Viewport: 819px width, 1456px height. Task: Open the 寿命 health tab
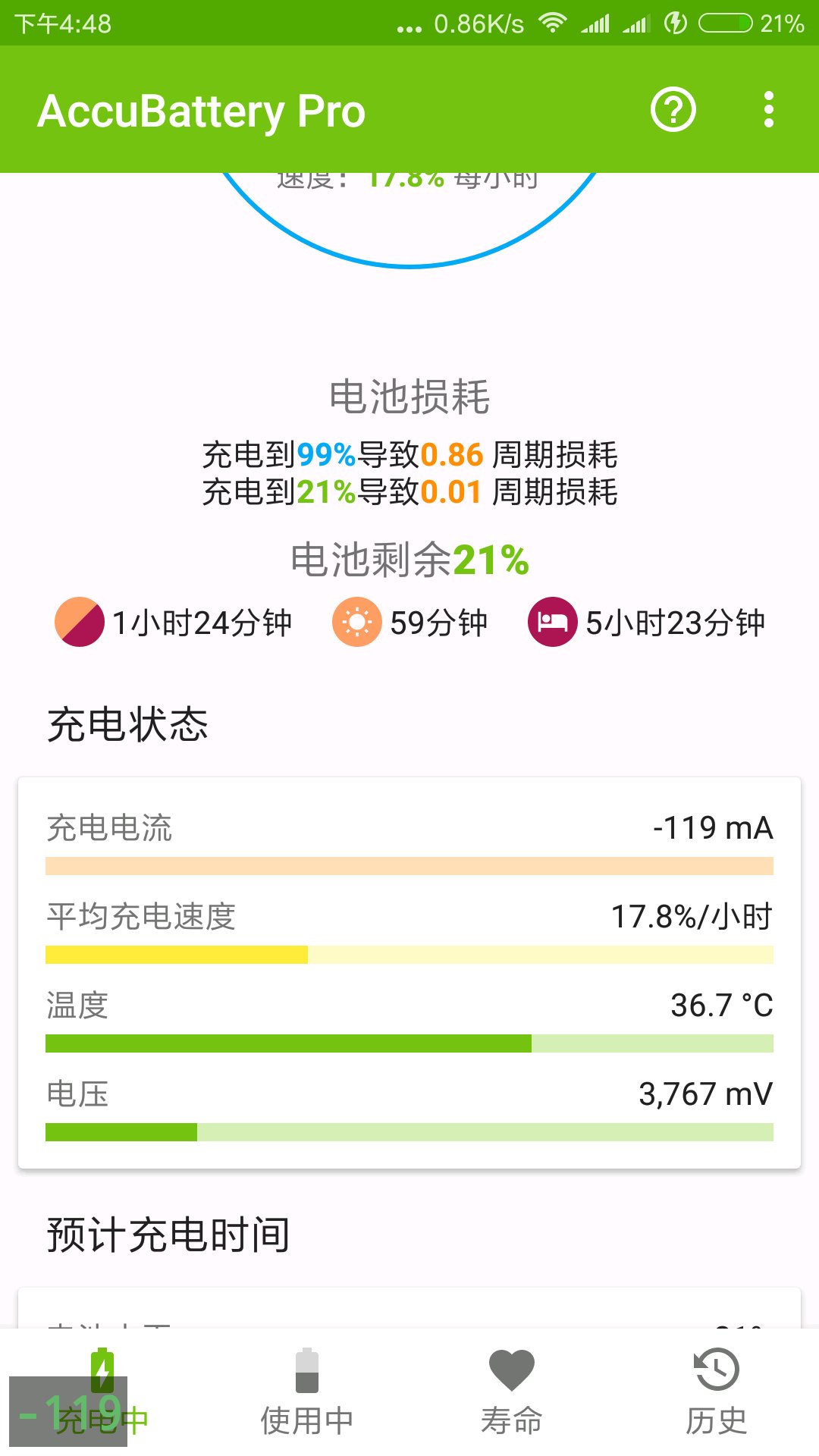coord(512,1392)
